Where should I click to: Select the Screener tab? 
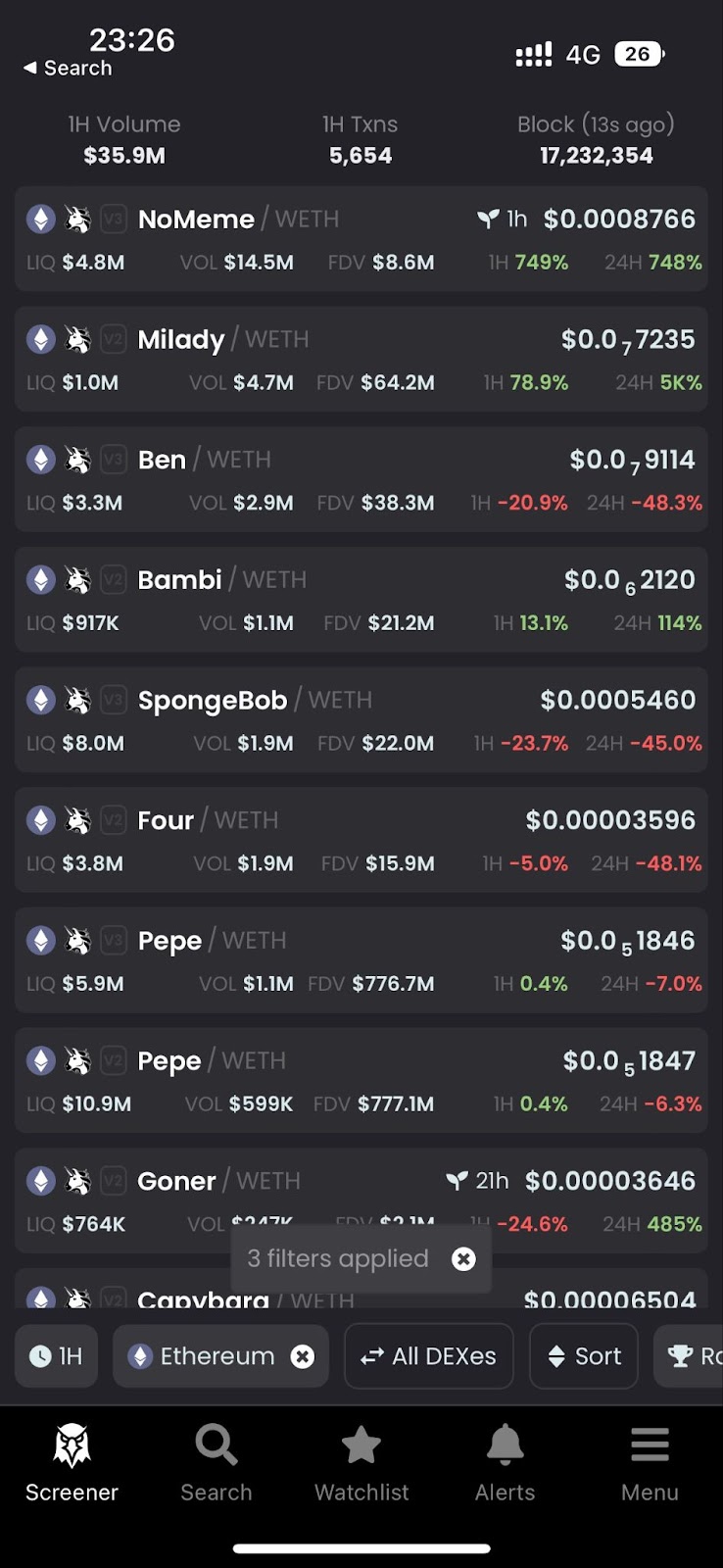tap(72, 1464)
